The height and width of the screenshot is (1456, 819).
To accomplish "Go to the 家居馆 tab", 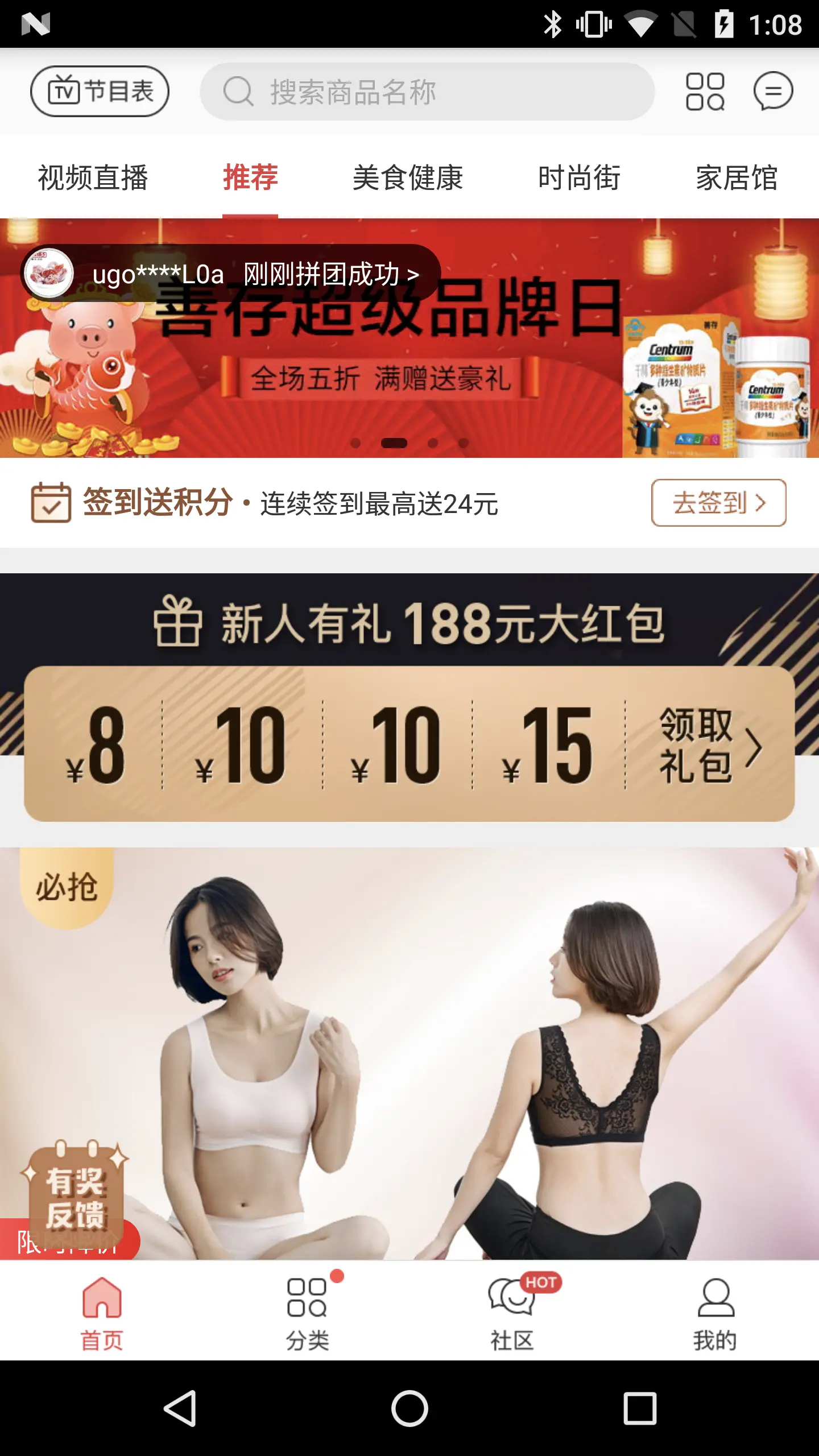I will [737, 177].
